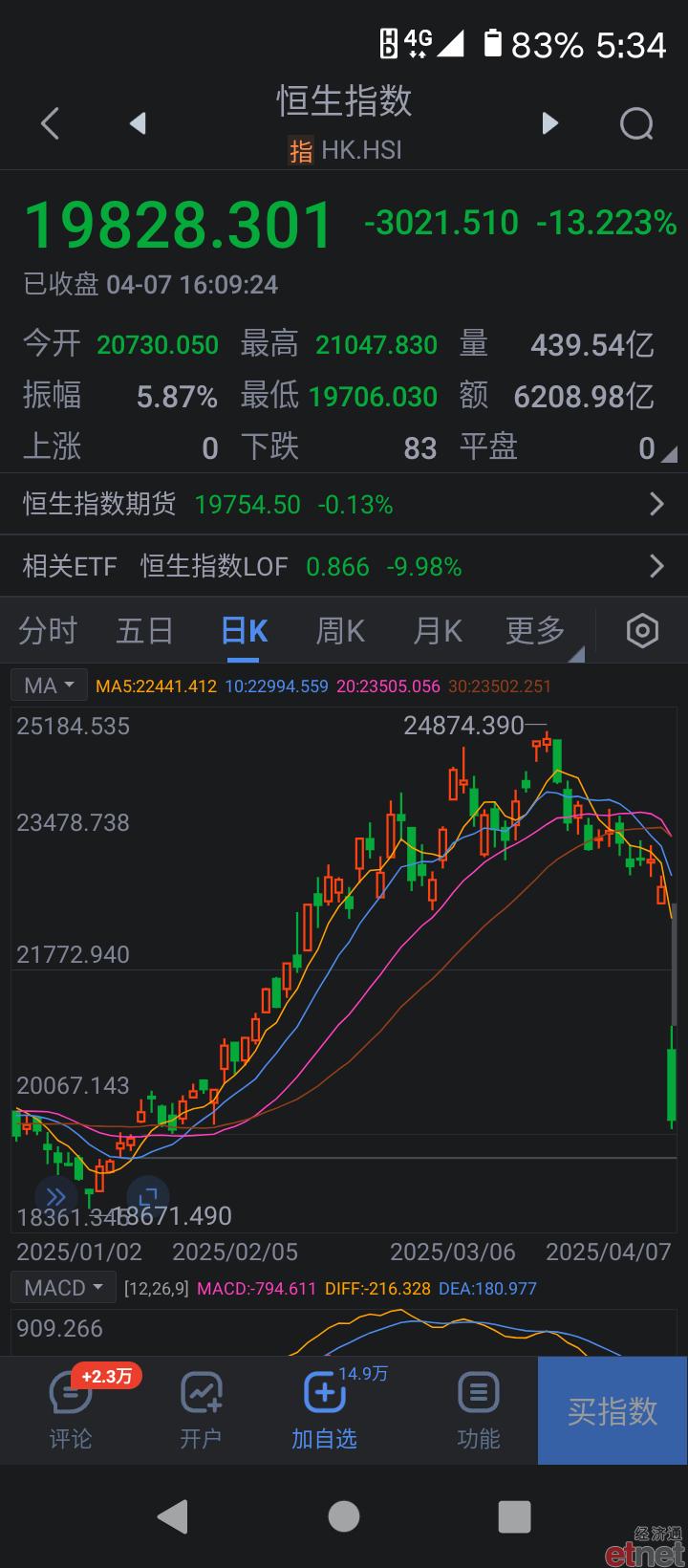The image size is (688, 1568).
Task: Select the 日K chart tab
Action: tap(245, 631)
